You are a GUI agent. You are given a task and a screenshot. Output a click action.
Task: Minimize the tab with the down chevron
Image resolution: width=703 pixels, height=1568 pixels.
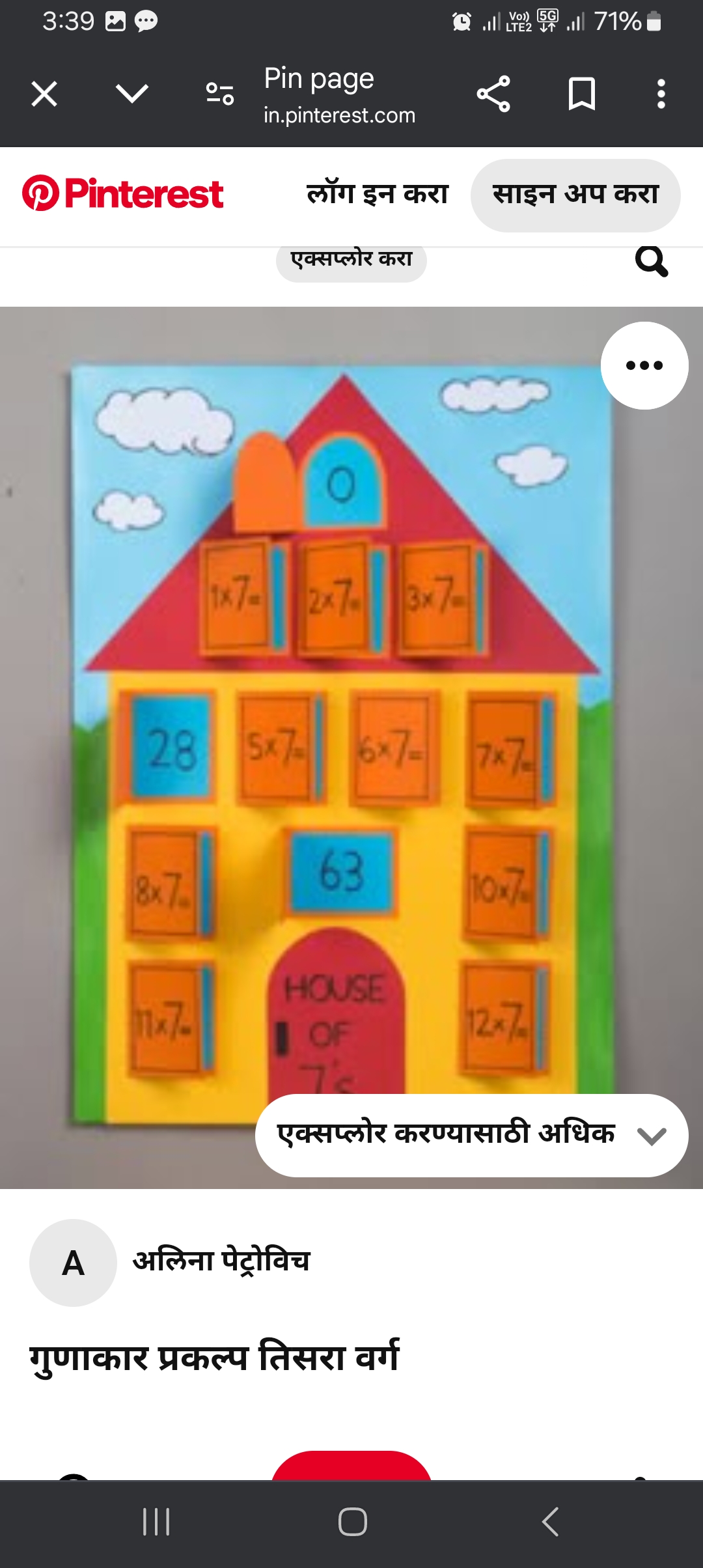click(132, 94)
